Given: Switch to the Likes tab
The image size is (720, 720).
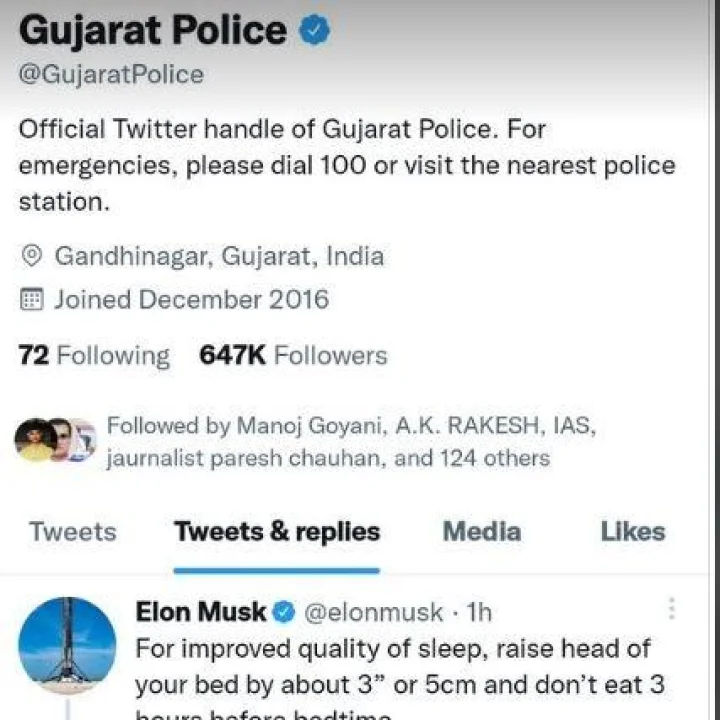Looking at the screenshot, I should point(632,532).
